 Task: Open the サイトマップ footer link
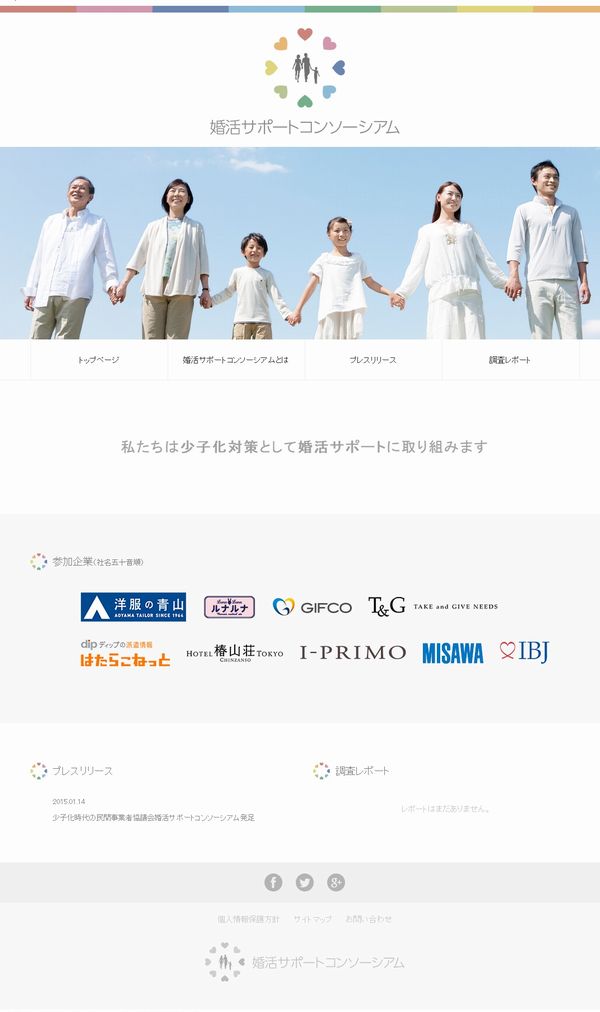312,919
